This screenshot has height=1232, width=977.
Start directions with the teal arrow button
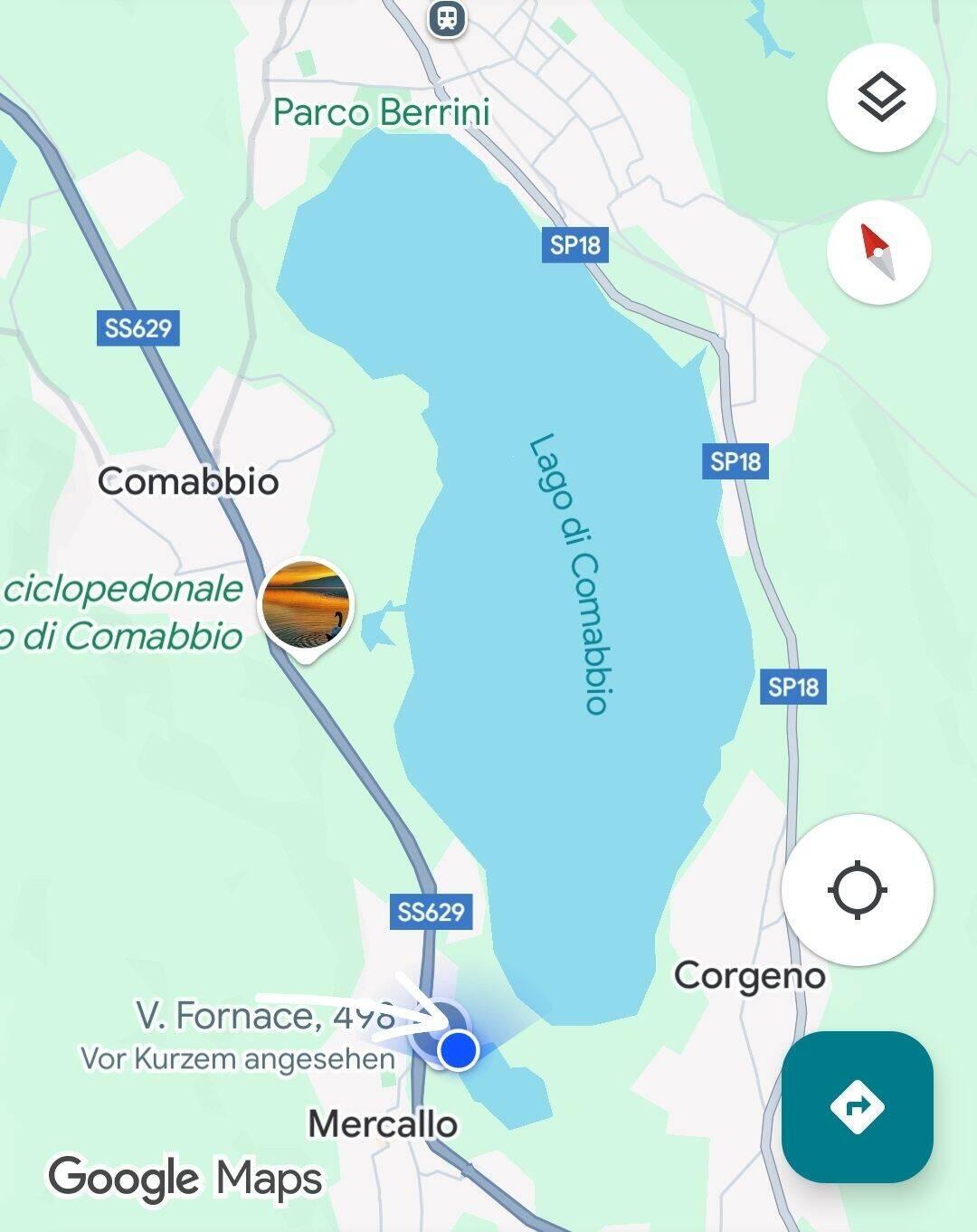(x=857, y=1106)
